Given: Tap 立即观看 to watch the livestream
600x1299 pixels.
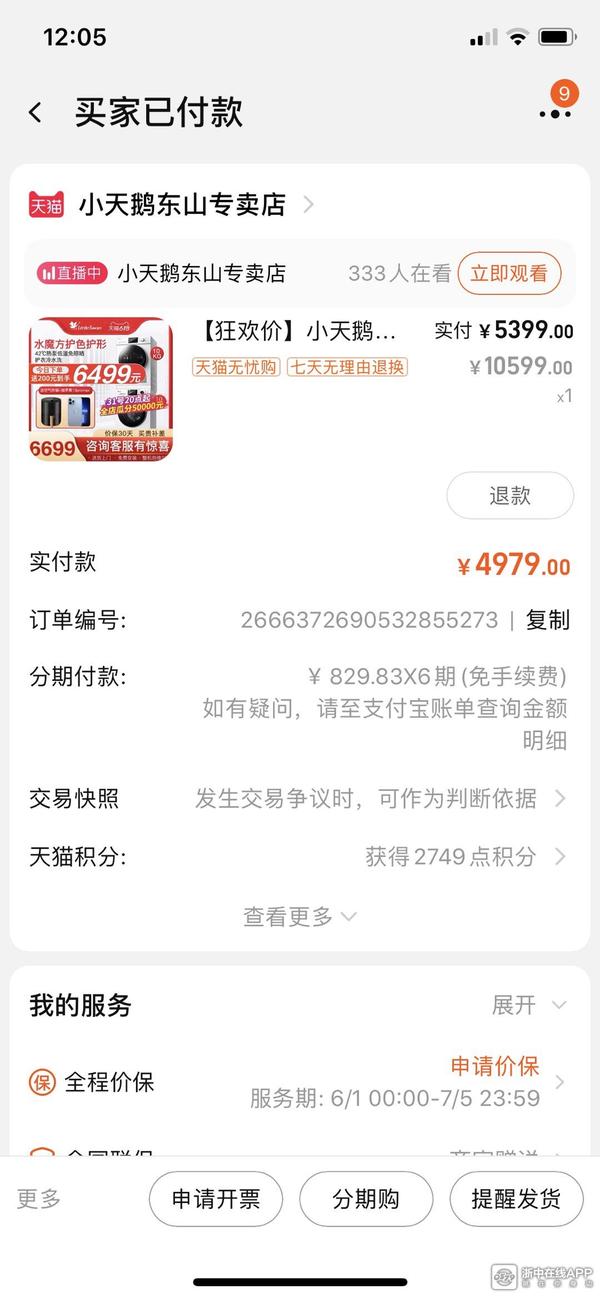Looking at the screenshot, I should pos(509,273).
